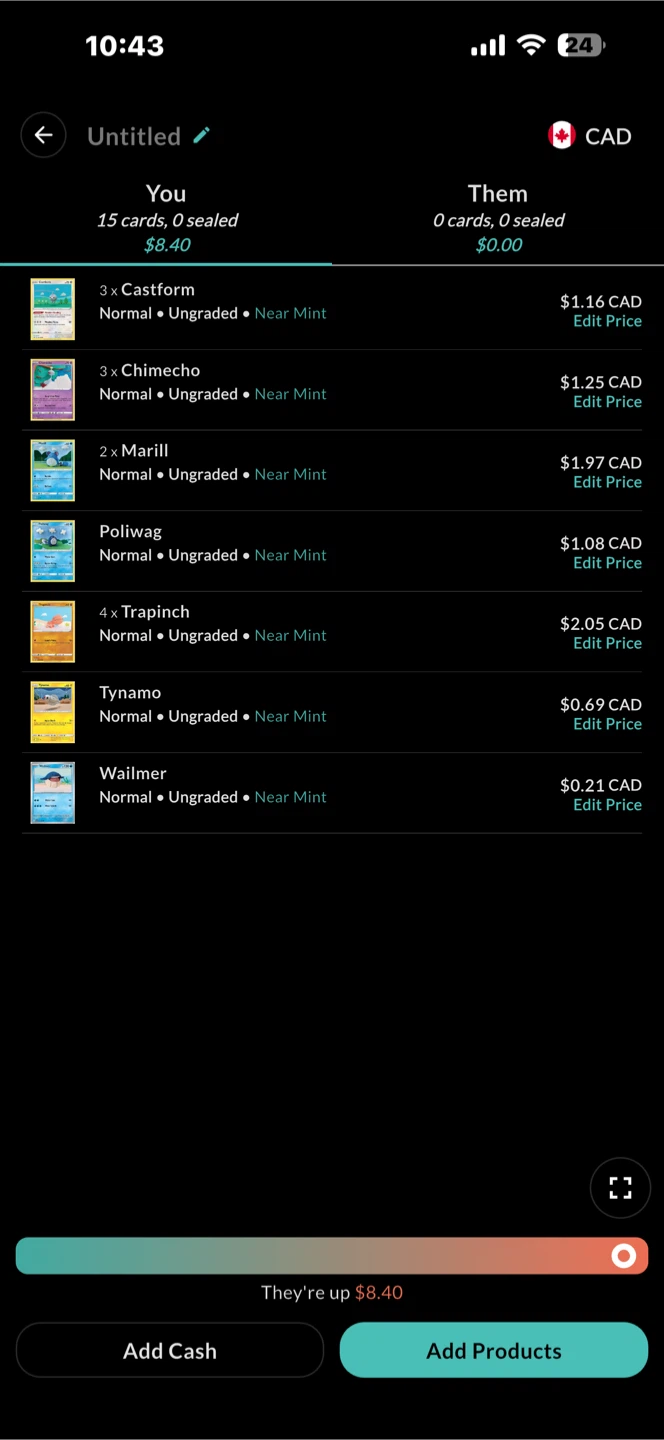664x1440 pixels.
Task: Open the Castform card row
Action: [332, 310]
